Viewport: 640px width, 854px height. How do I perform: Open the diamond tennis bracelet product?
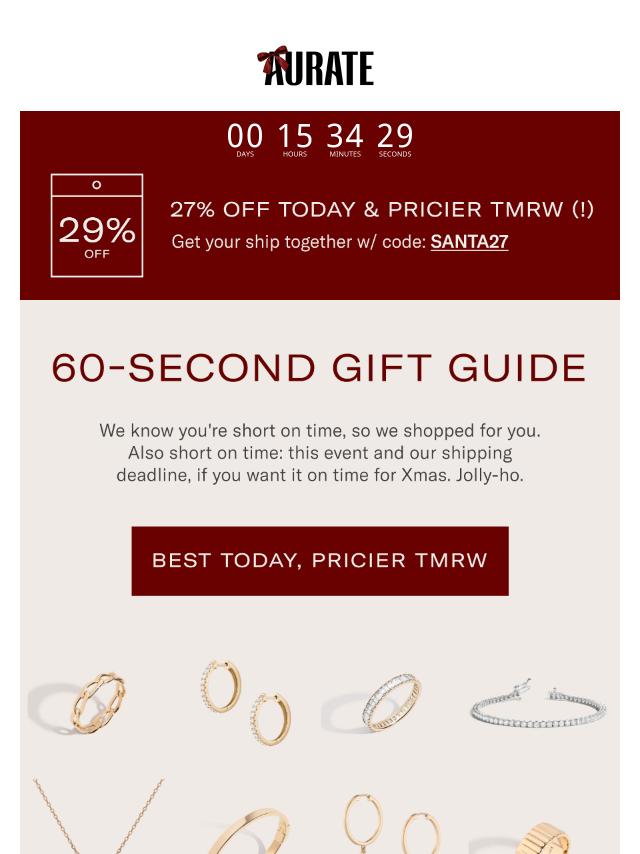coord(538,704)
